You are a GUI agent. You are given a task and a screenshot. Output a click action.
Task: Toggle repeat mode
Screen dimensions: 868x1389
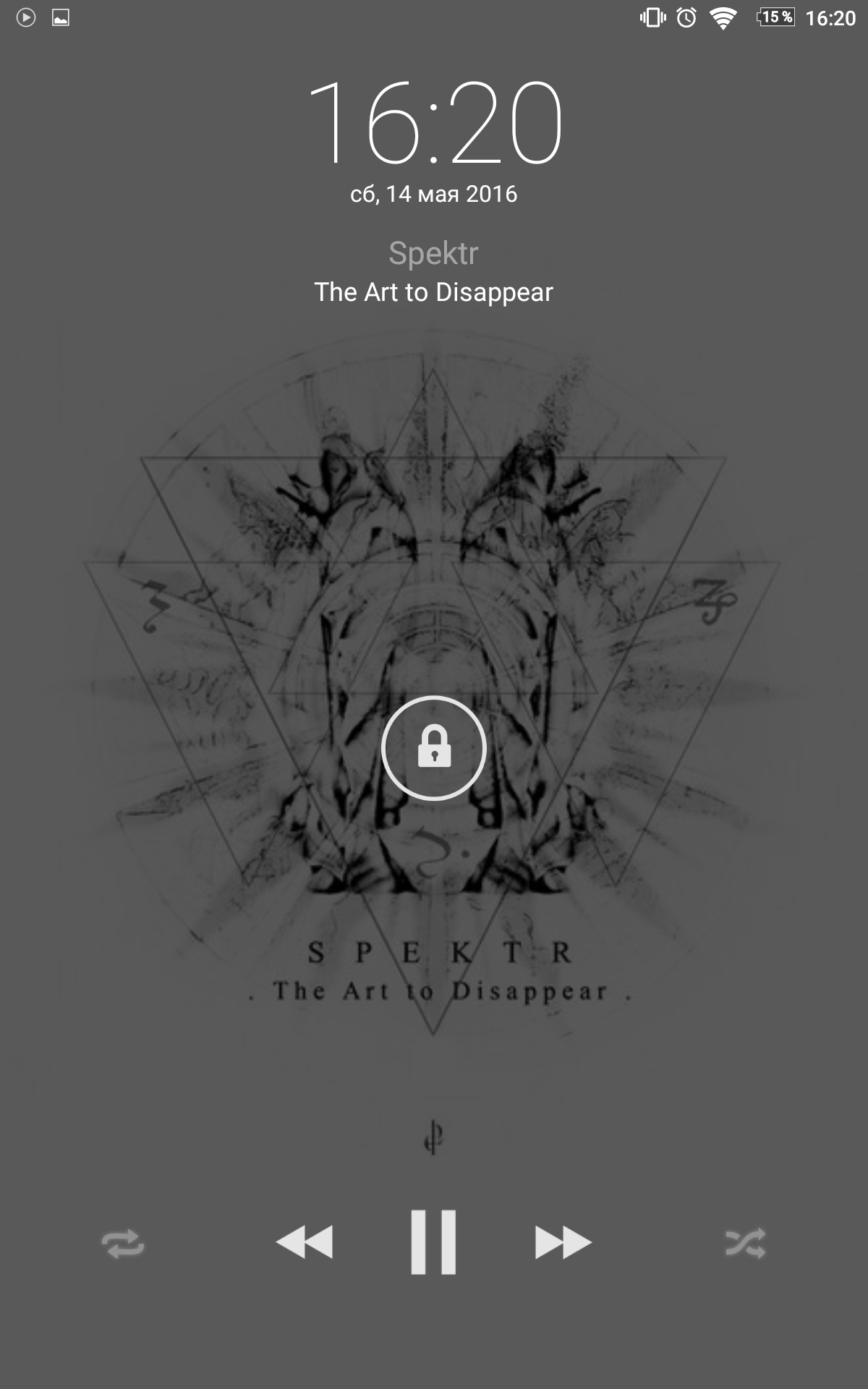tap(123, 1244)
